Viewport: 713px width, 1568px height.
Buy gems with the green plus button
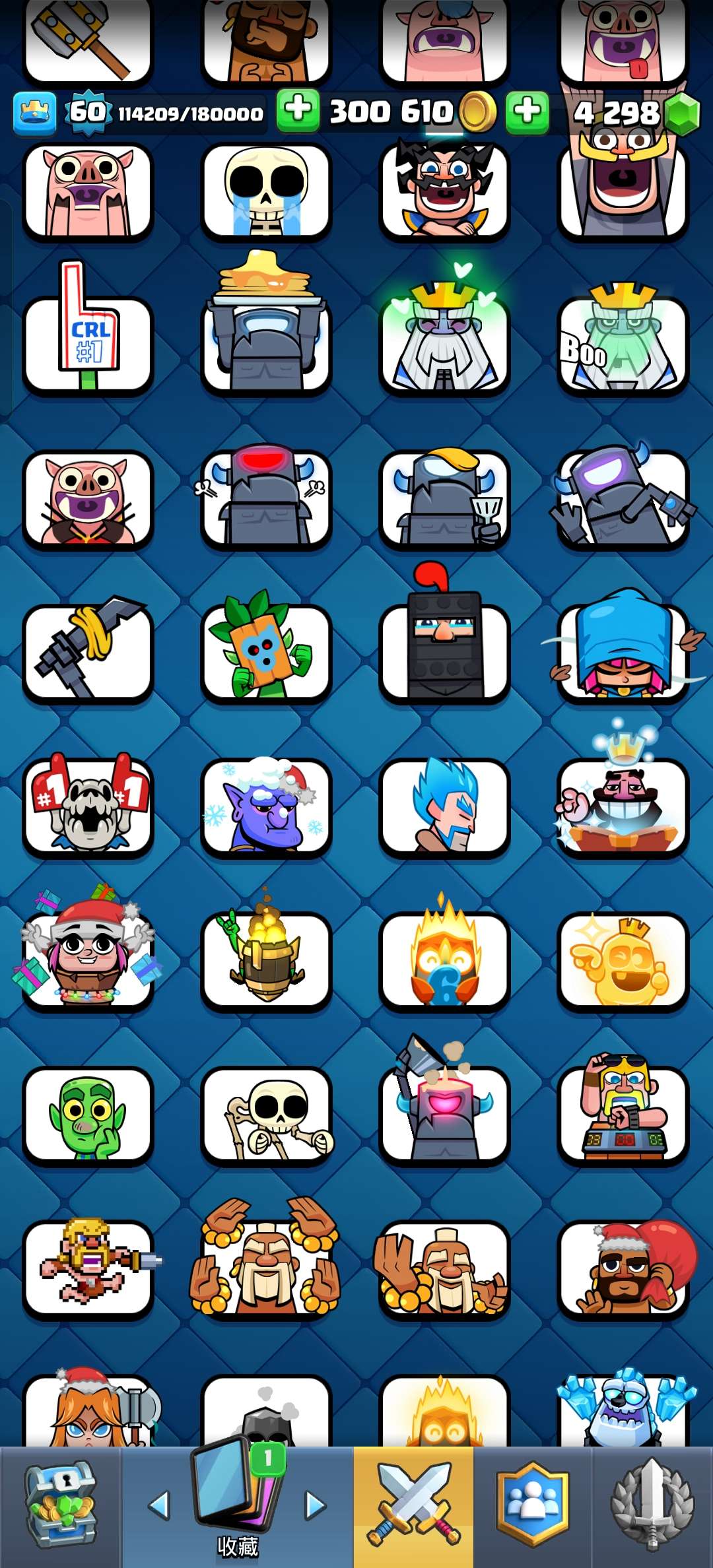[527, 112]
